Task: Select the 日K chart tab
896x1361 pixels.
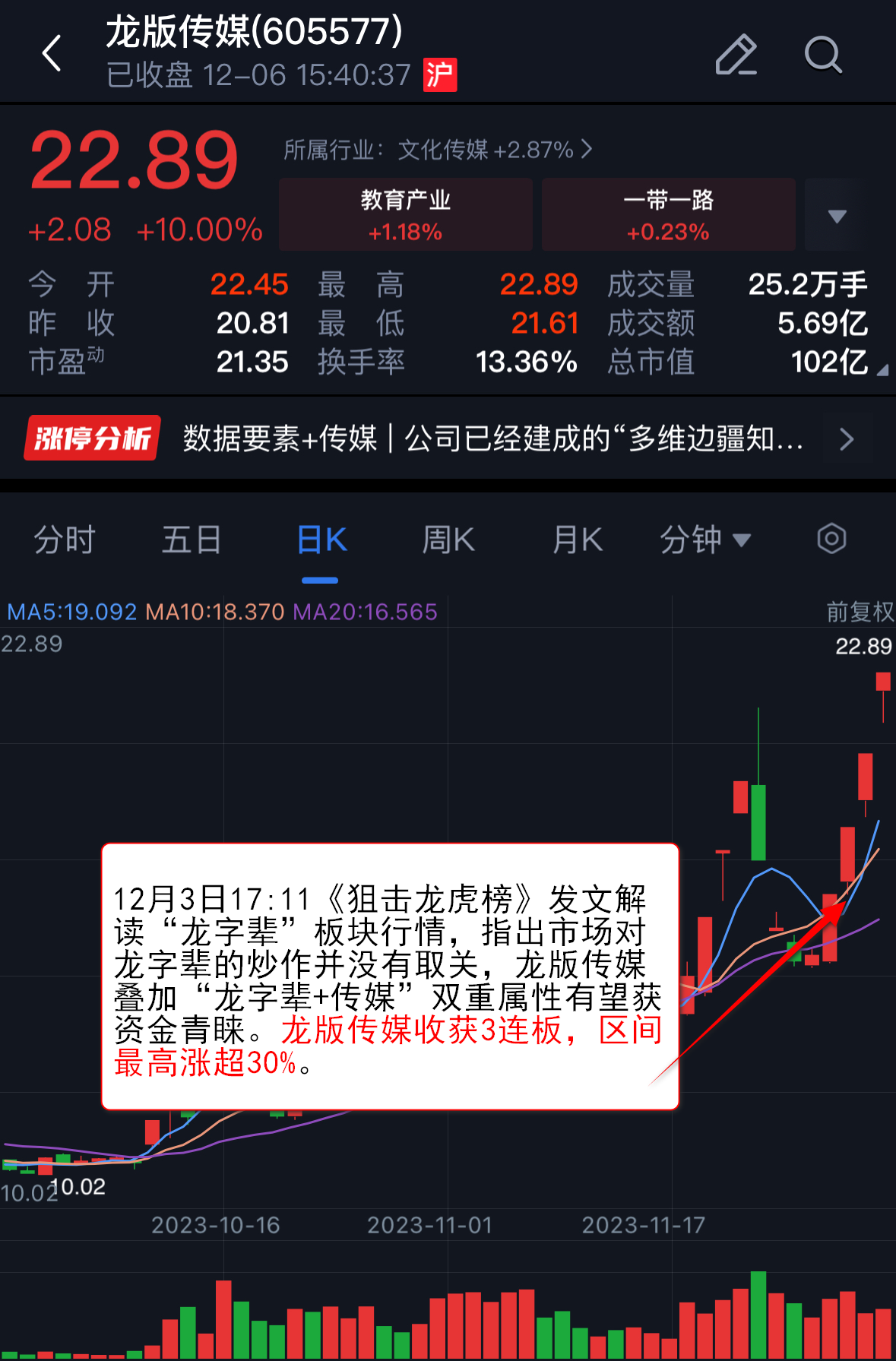Action: [x=321, y=540]
